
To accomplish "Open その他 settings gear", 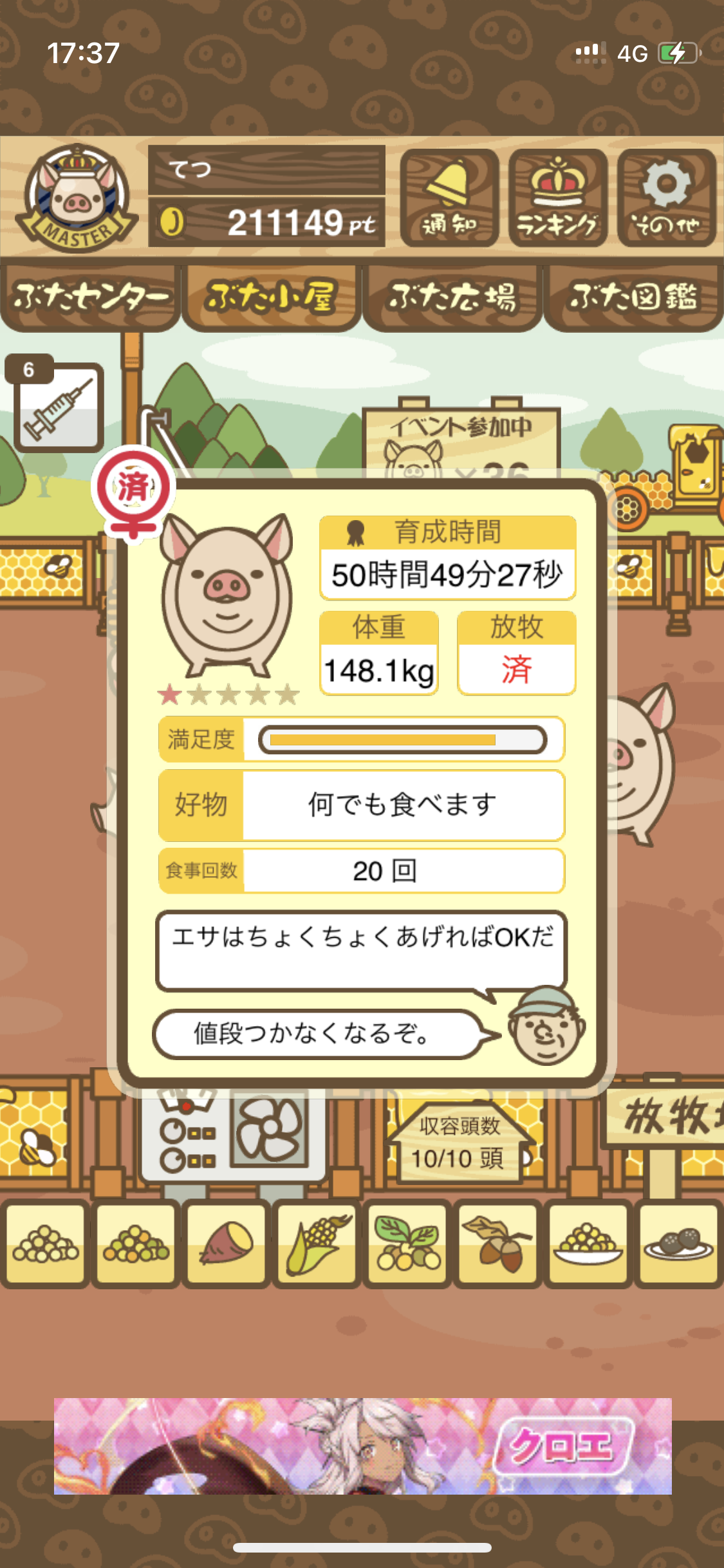I will (667, 198).
